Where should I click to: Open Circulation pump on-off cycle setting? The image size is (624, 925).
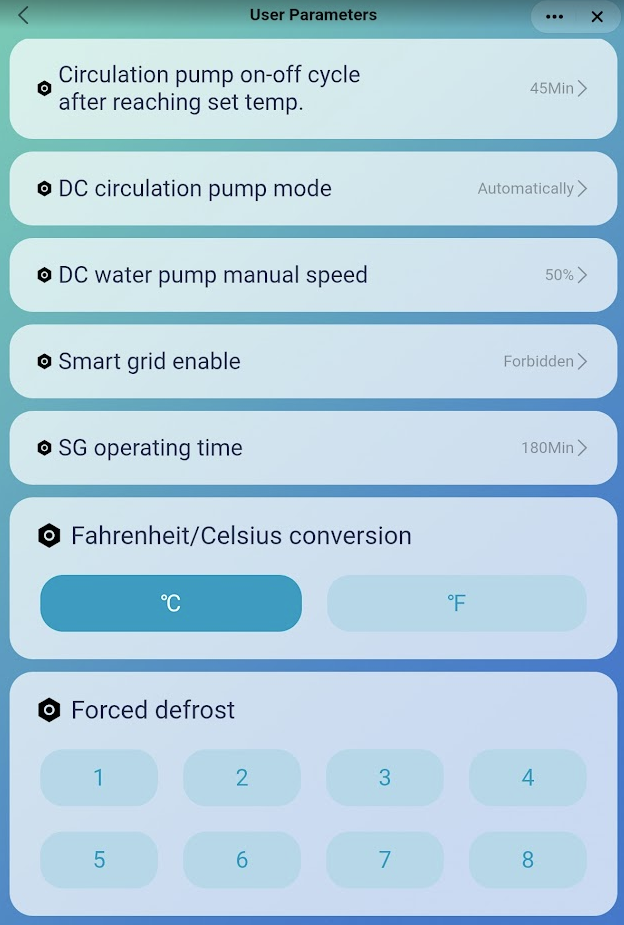313,88
